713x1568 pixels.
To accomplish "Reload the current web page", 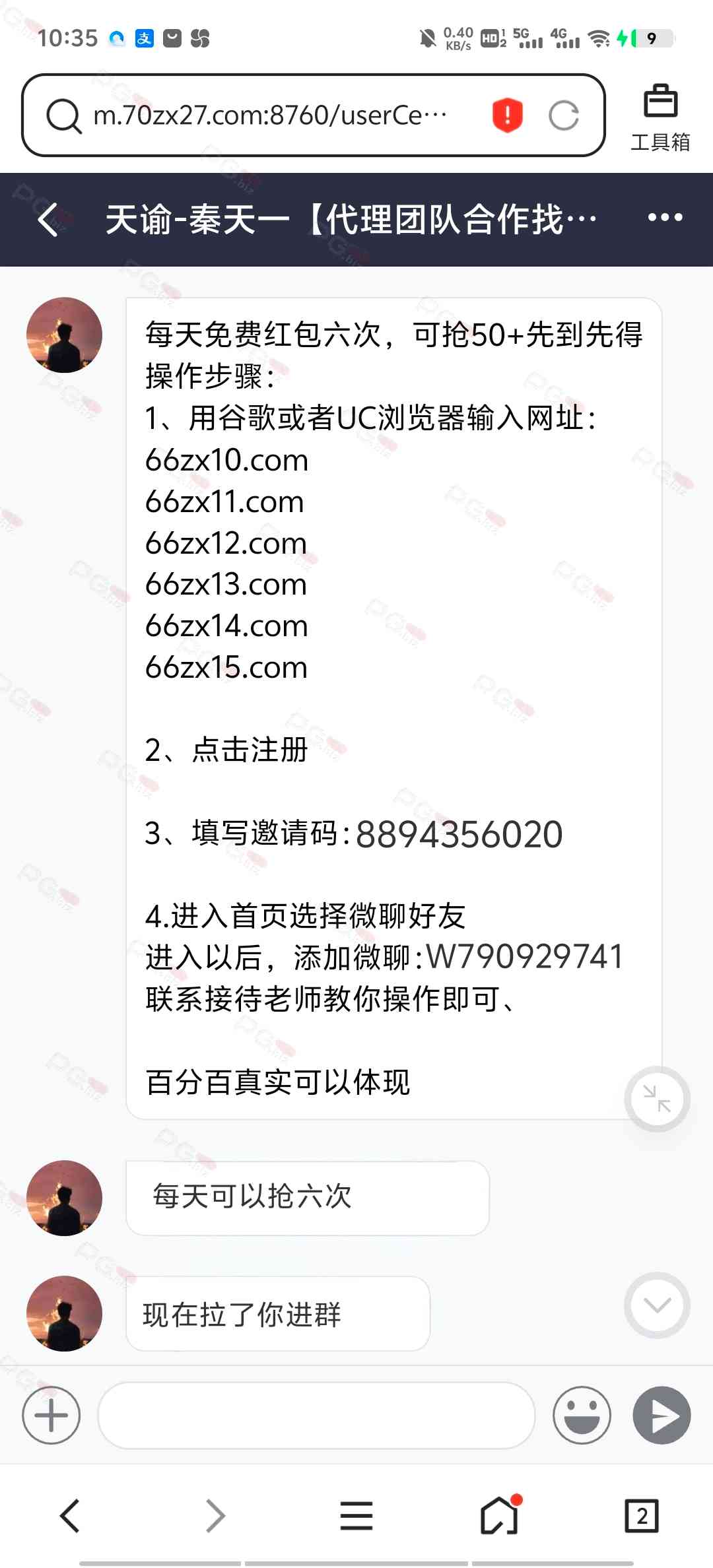I will click(563, 116).
